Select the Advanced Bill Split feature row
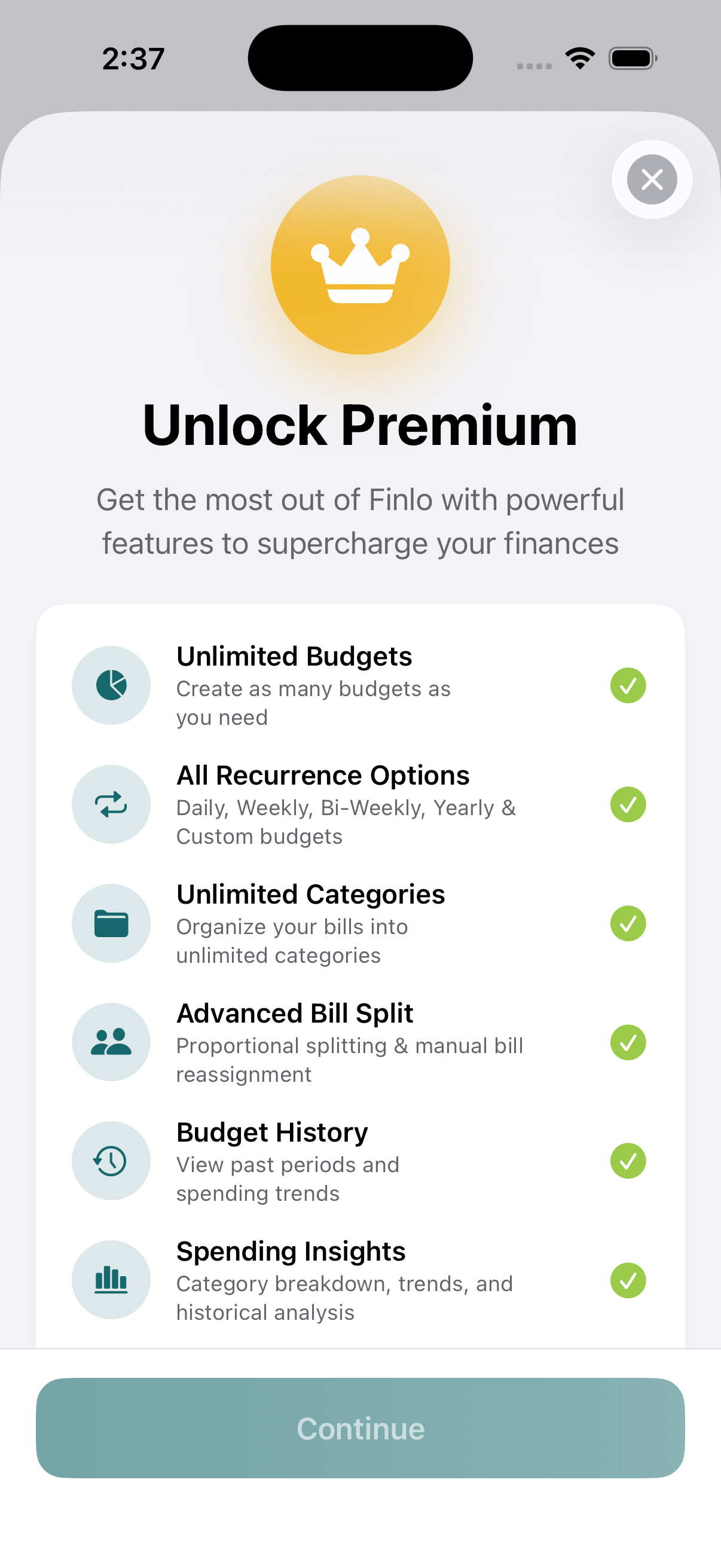 coord(360,1043)
